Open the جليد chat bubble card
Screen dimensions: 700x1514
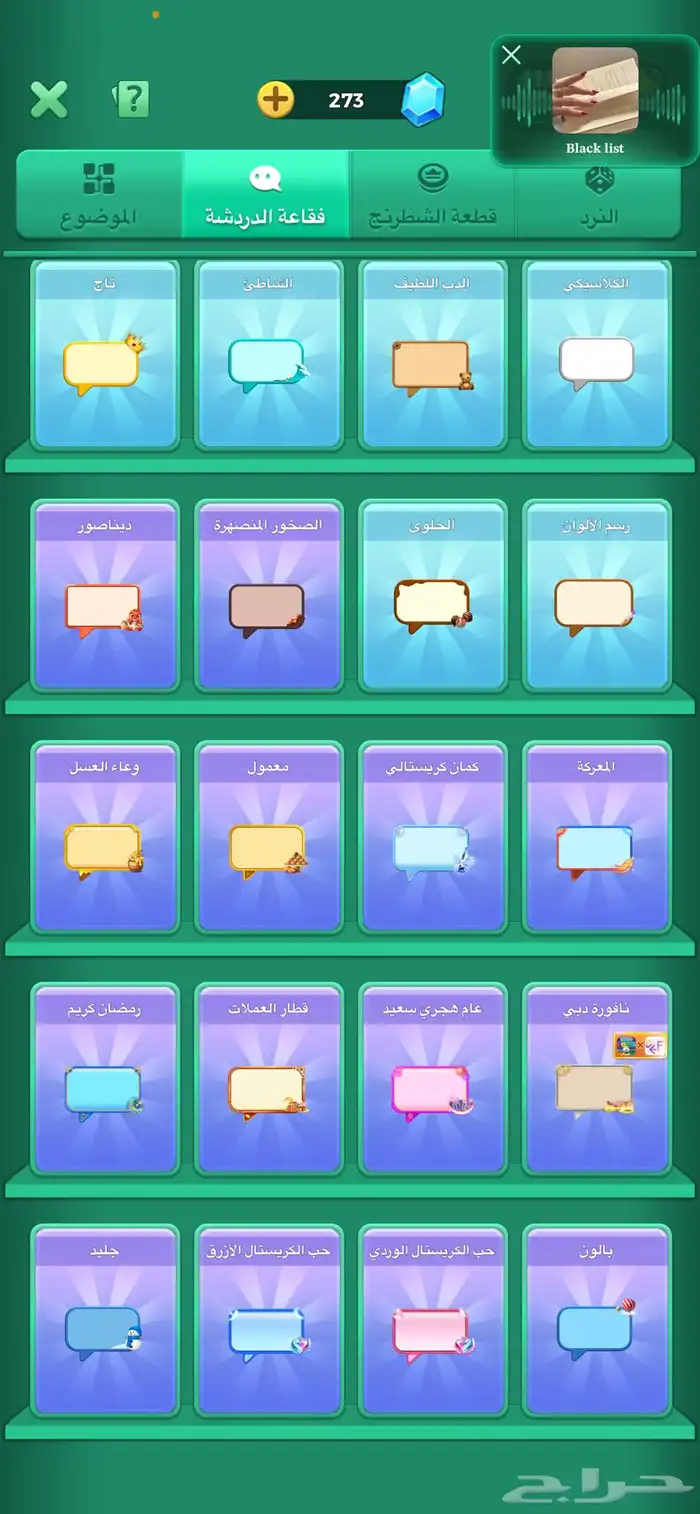105,1322
